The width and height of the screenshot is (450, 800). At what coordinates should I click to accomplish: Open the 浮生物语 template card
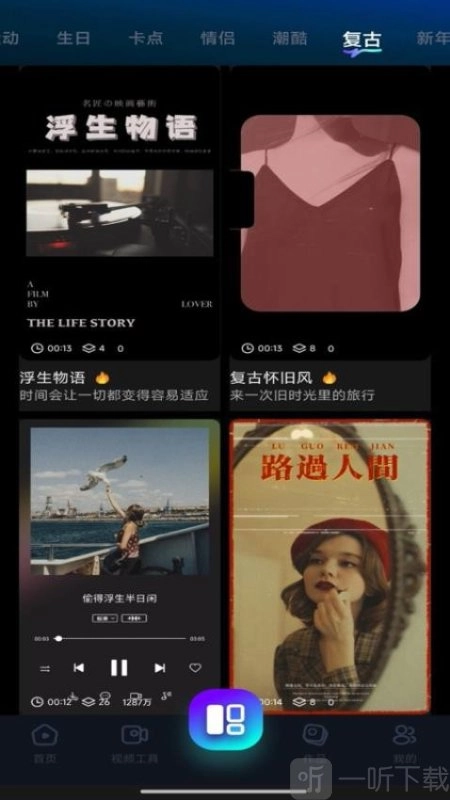coord(119,238)
